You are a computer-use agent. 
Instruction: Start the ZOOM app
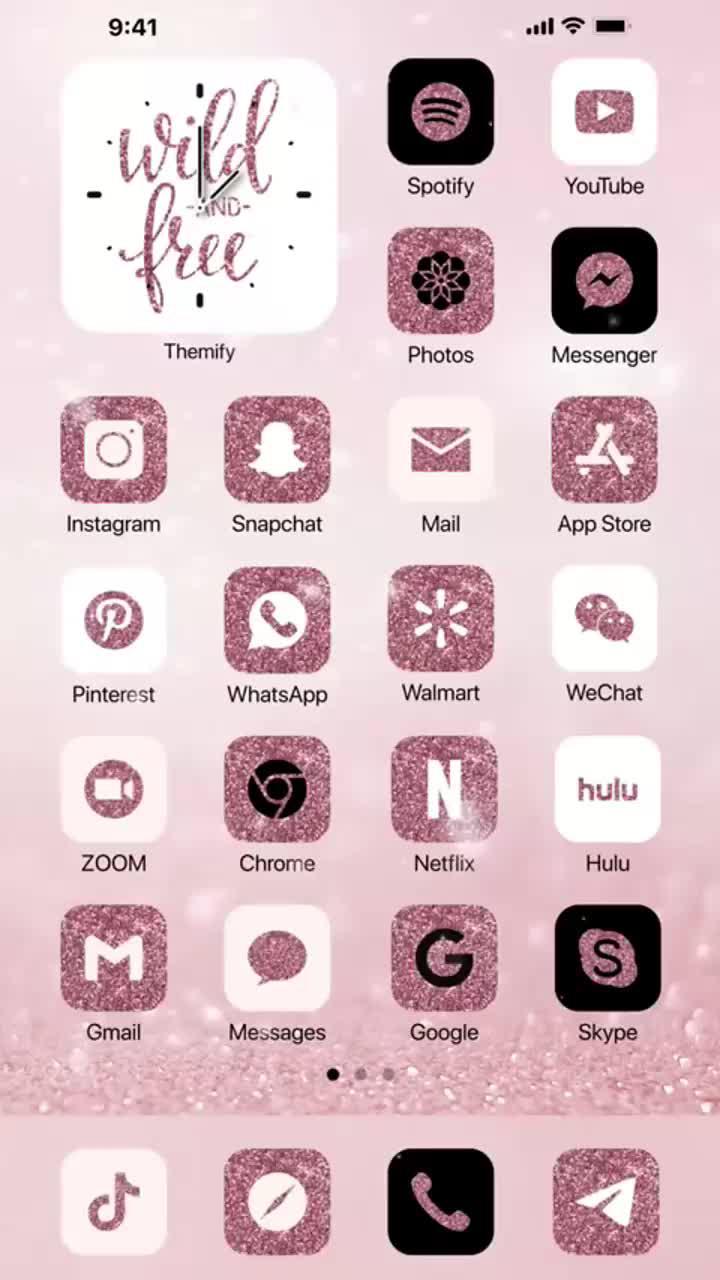tap(113, 790)
